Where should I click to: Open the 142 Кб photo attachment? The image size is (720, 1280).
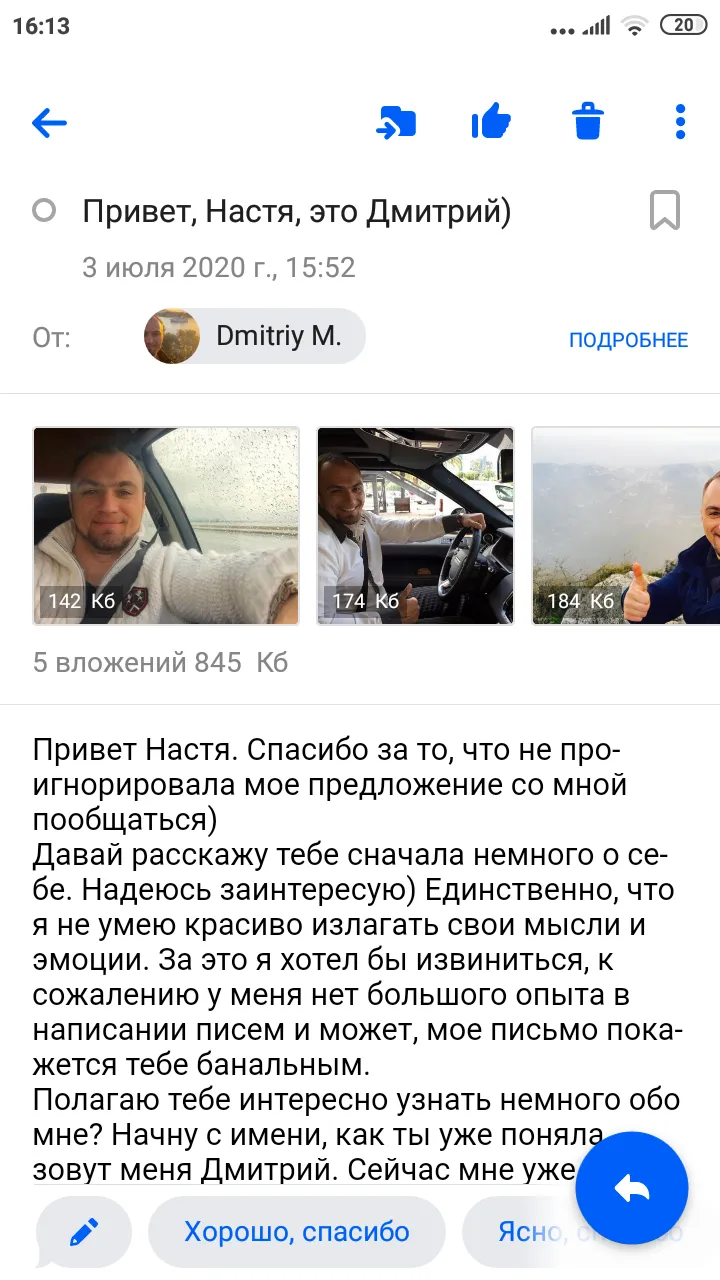(166, 526)
